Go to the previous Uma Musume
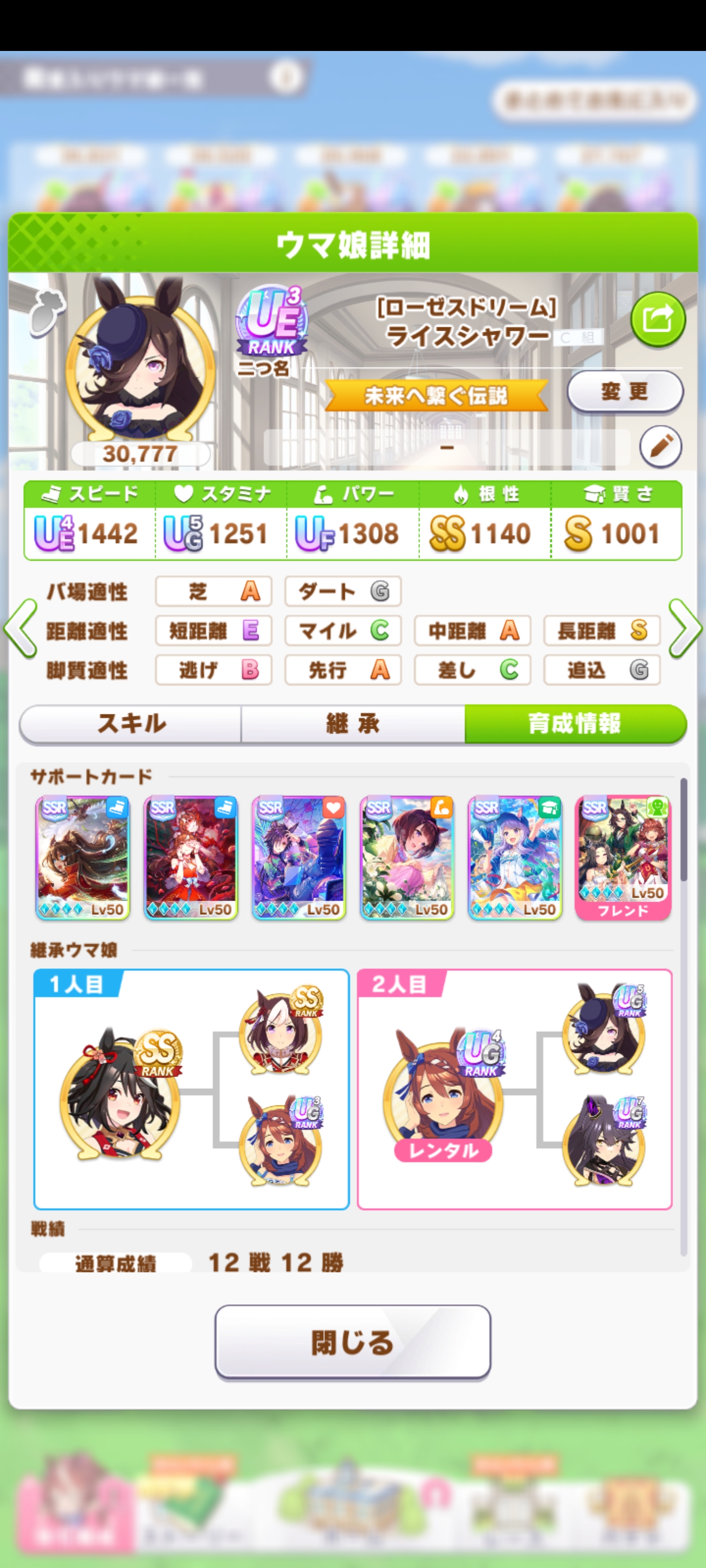The width and height of the screenshot is (706, 1568). pos(21,629)
